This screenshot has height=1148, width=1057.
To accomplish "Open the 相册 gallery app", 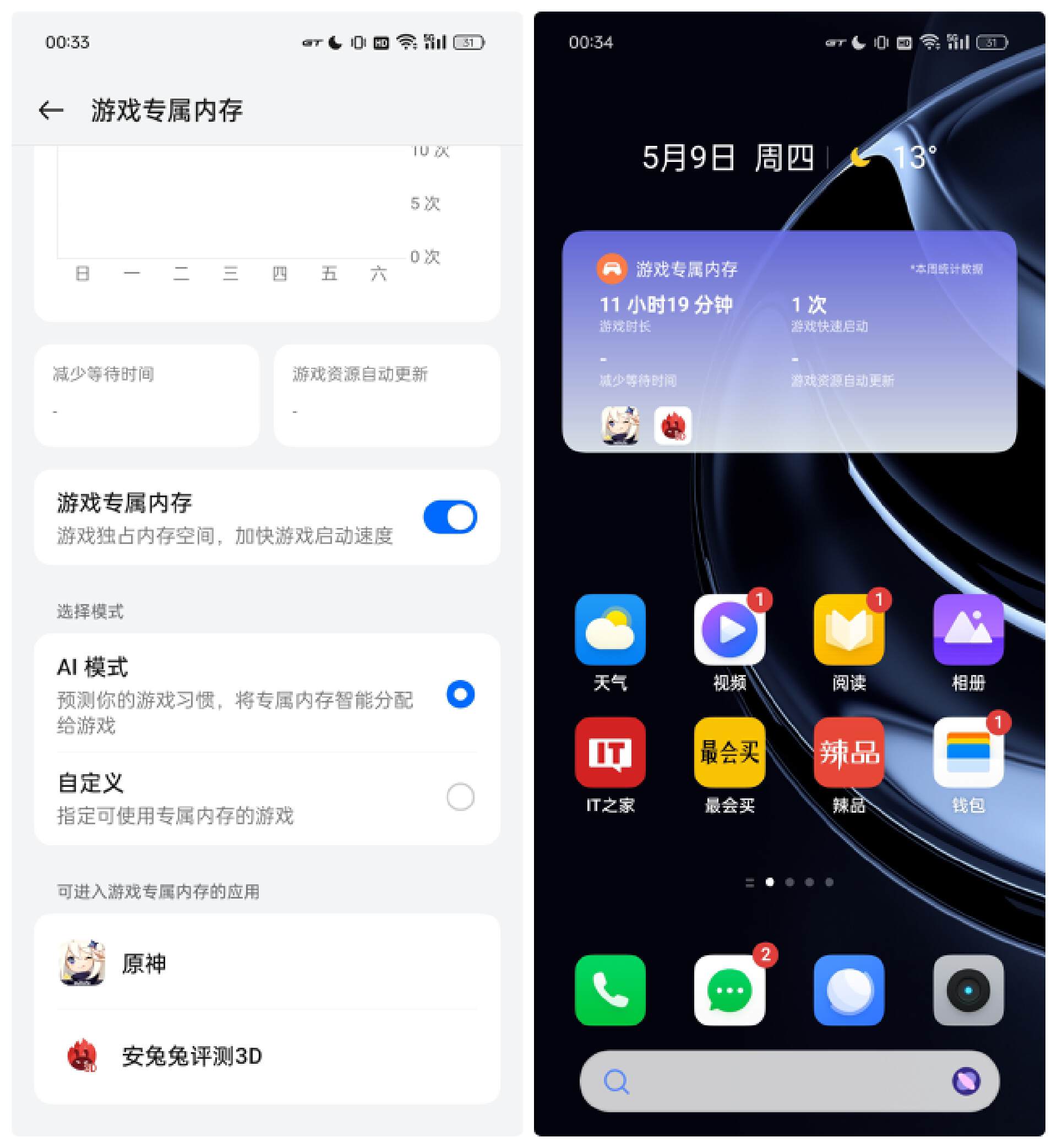I will [x=968, y=630].
